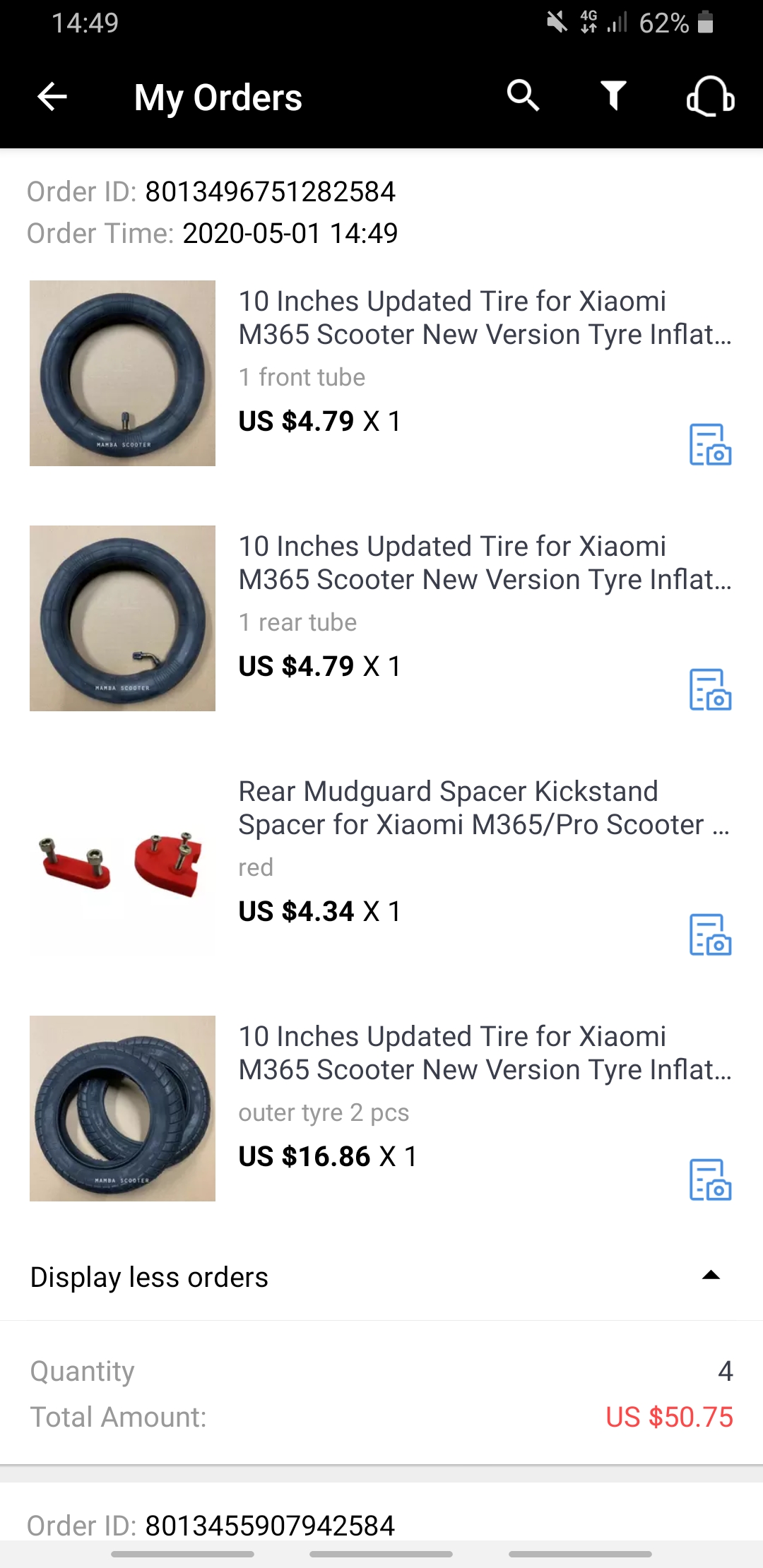Image resolution: width=763 pixels, height=1568 pixels.
Task: Tap the battery indicator in status bar
Action: [704, 23]
